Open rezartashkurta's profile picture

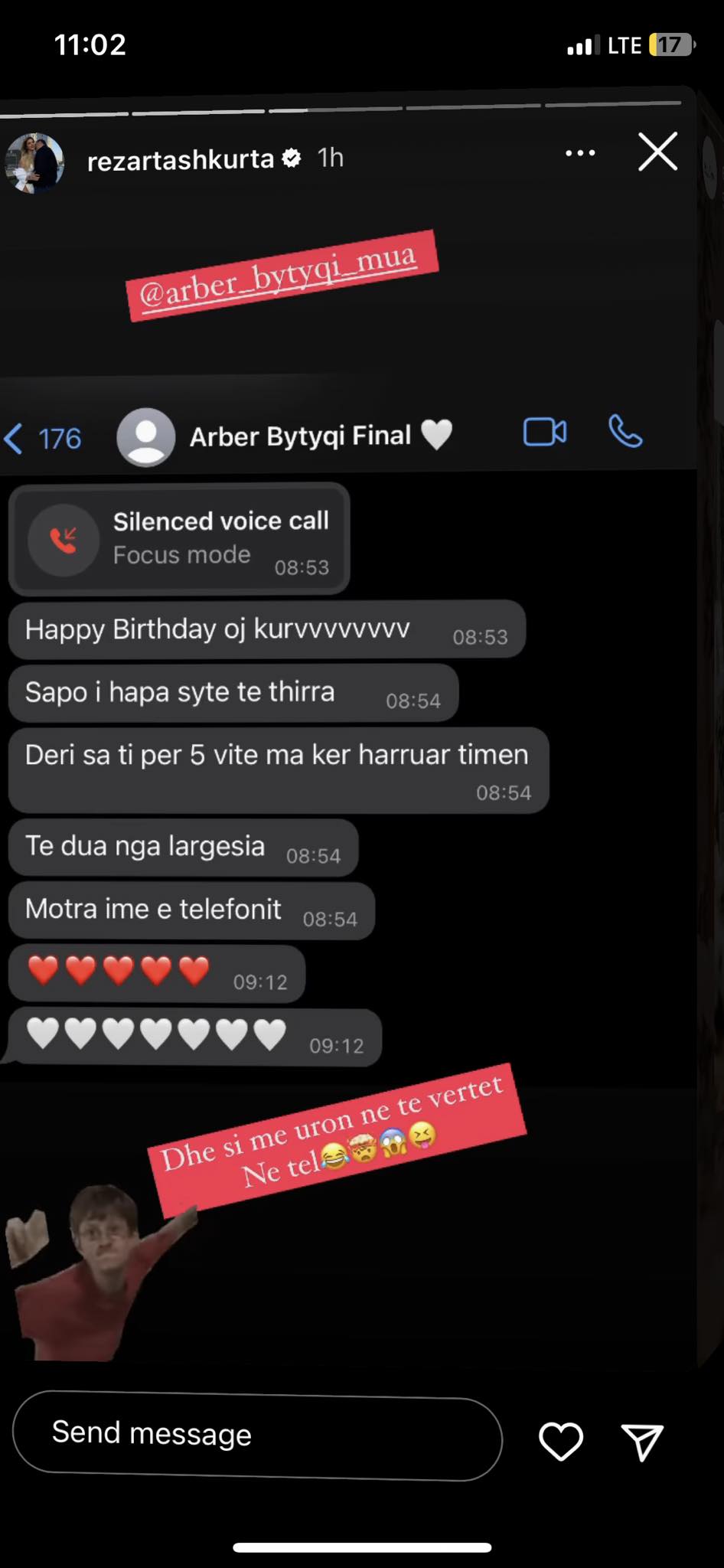[34, 162]
